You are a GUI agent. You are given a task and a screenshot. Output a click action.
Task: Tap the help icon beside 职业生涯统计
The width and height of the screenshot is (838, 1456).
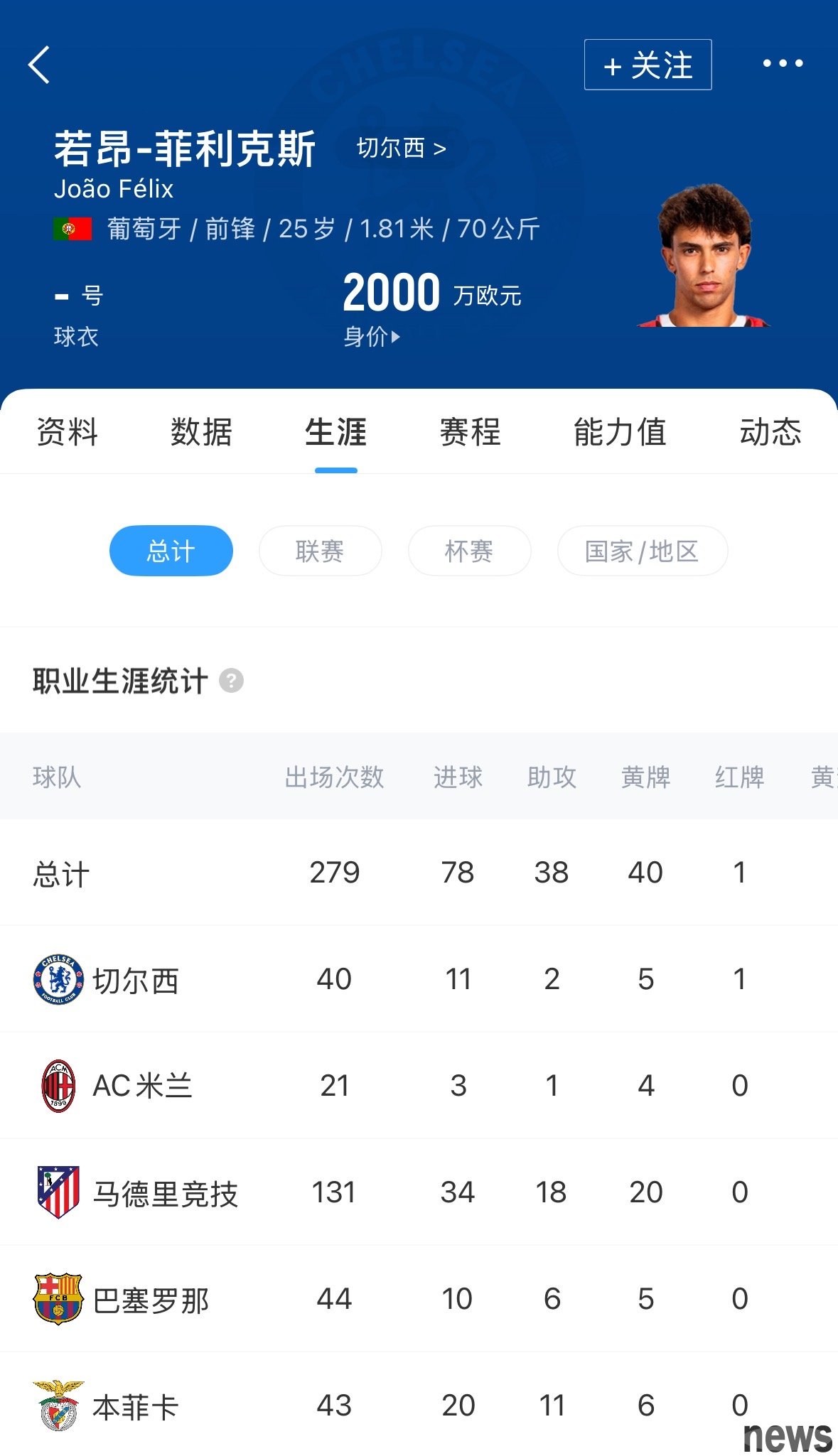tap(231, 681)
